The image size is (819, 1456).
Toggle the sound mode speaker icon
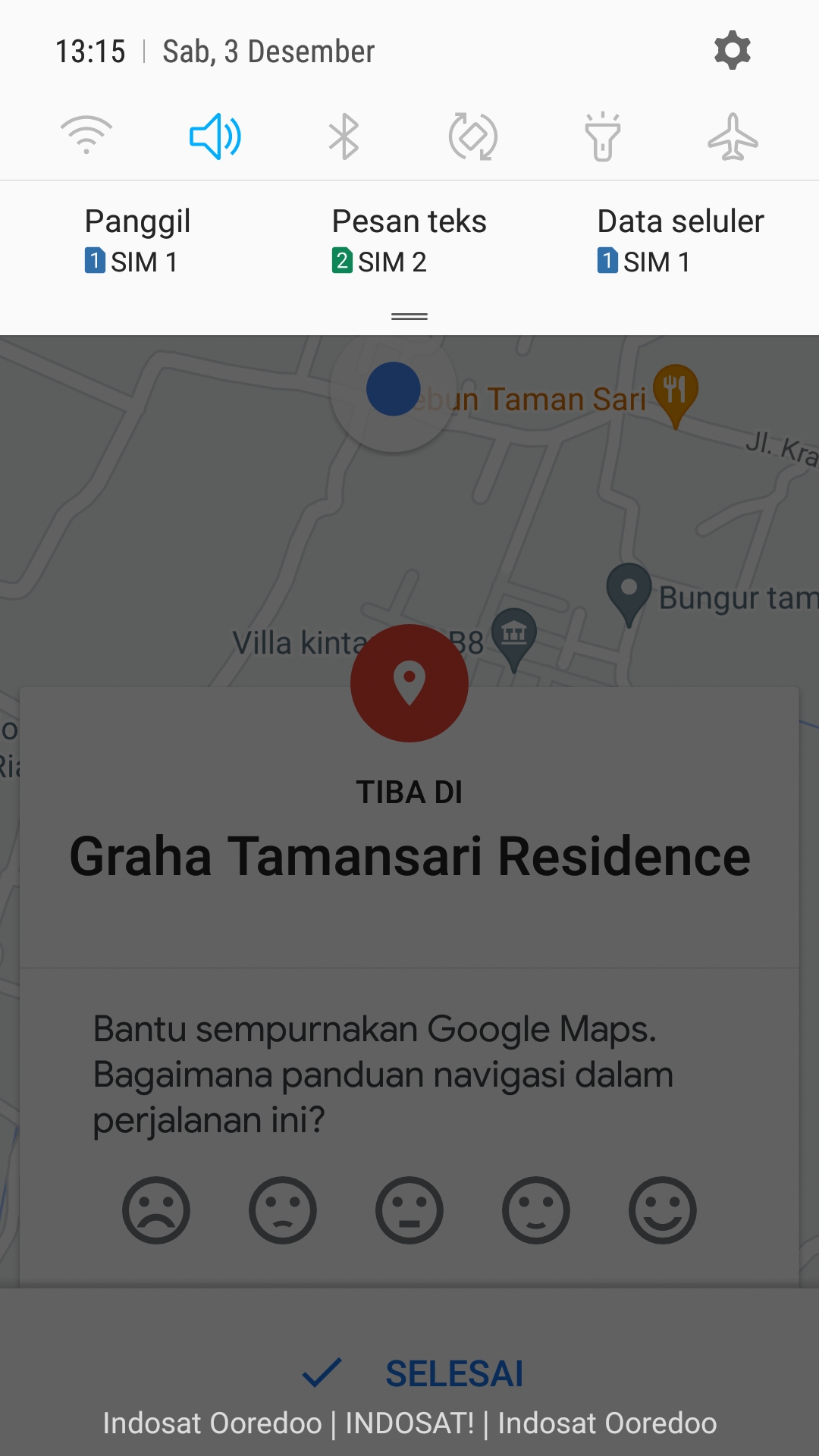point(215,136)
